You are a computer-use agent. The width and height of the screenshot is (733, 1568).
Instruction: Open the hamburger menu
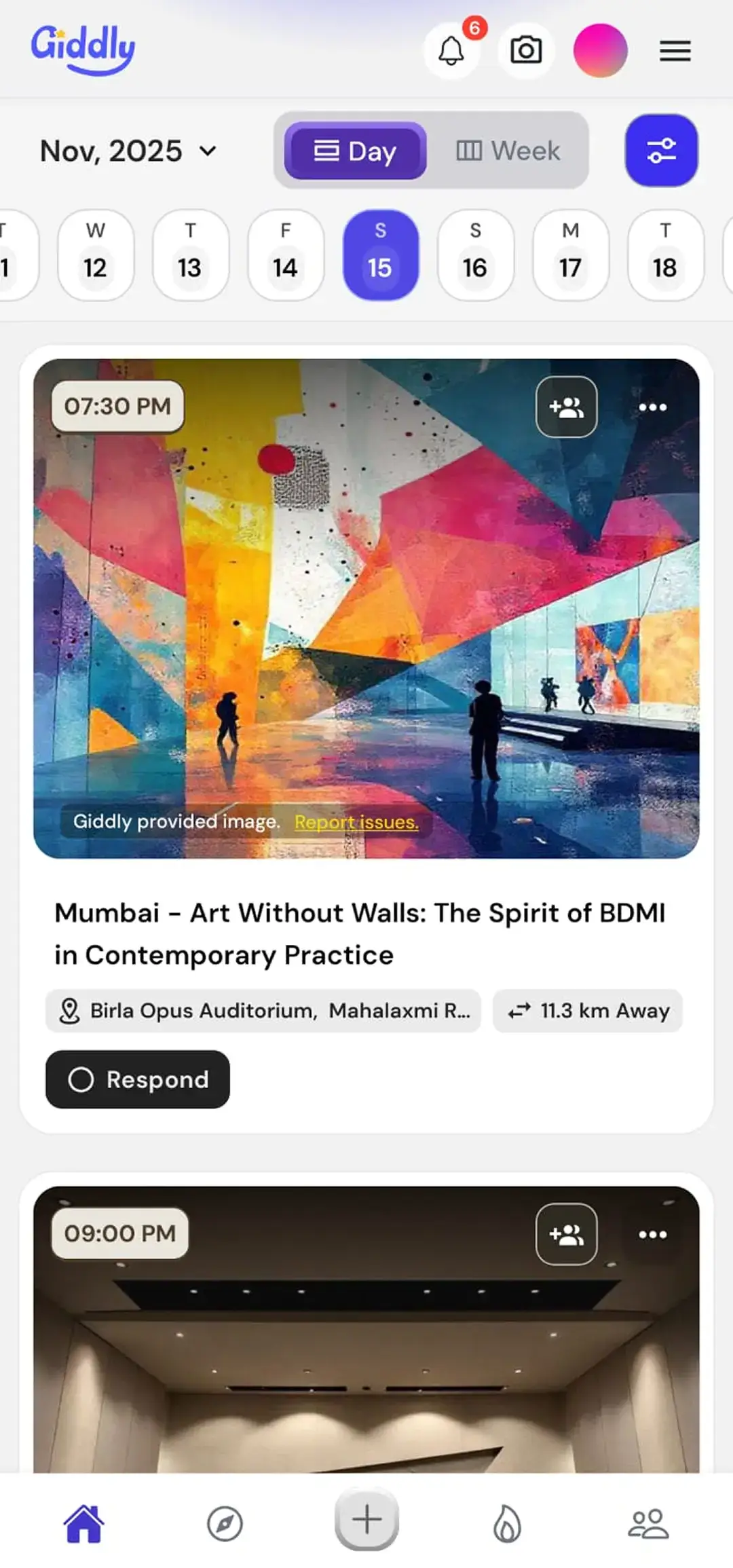(x=675, y=50)
